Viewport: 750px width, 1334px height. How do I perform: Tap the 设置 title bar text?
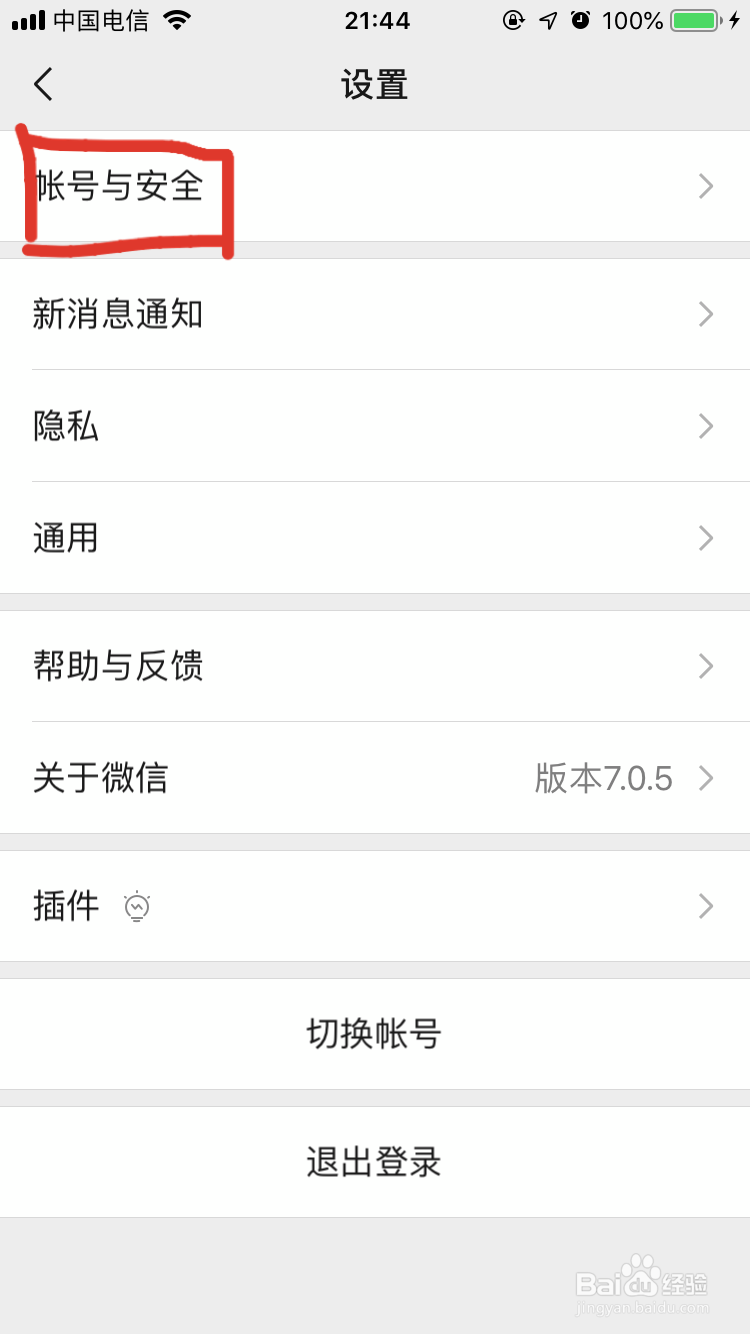[x=375, y=85]
